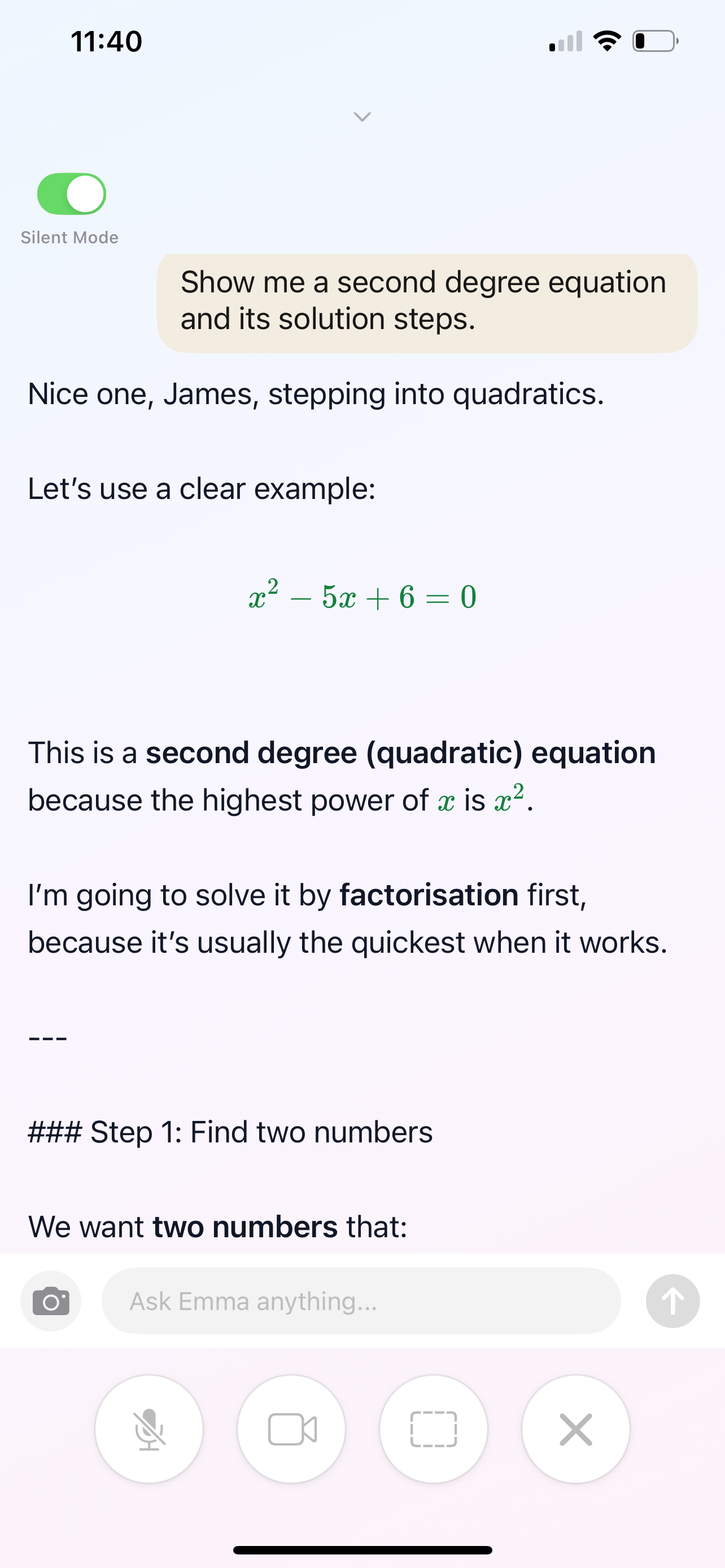The image size is (725, 1568).
Task: Turn off the Silent Mode switch
Action: click(72, 194)
